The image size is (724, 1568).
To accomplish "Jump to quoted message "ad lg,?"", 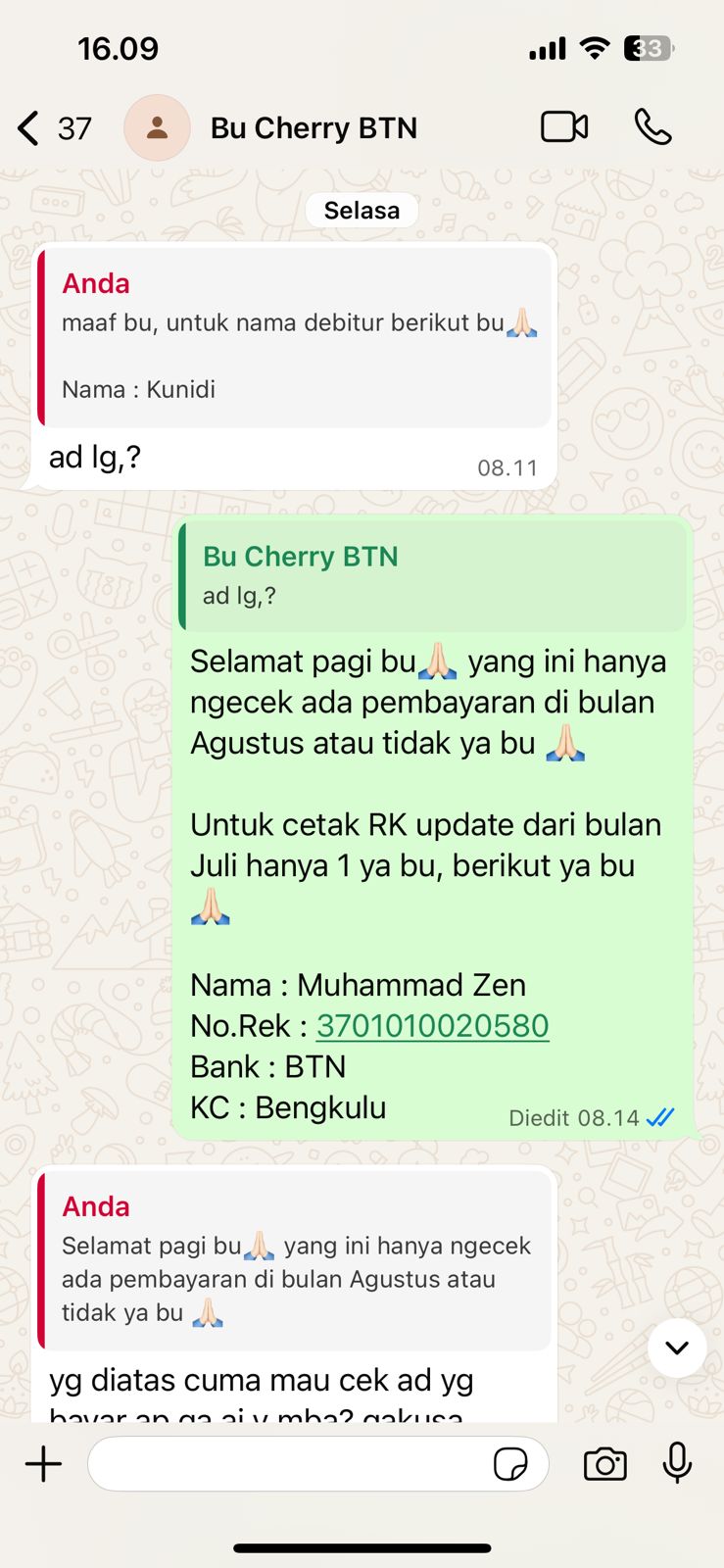I will click(x=431, y=576).
